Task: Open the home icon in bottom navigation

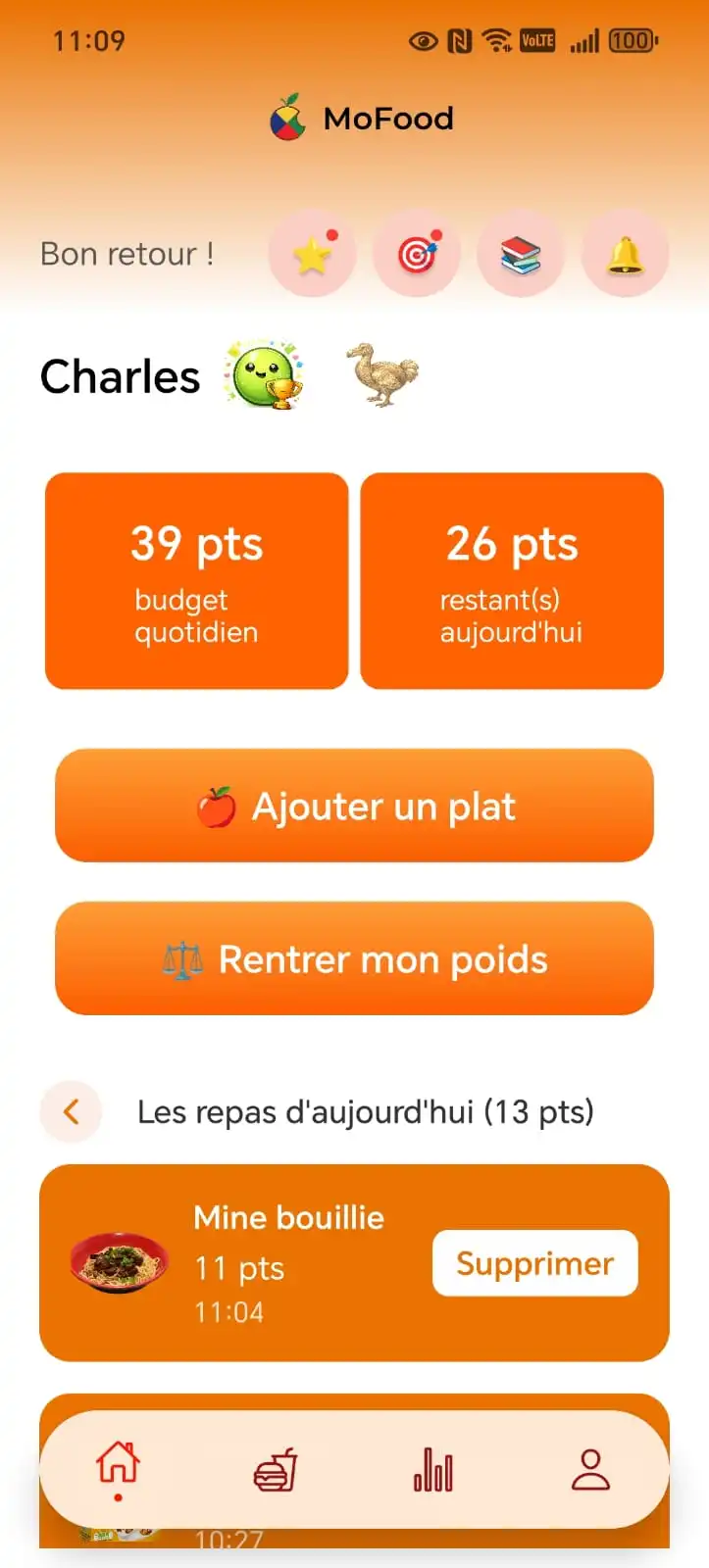Action: (x=117, y=1466)
